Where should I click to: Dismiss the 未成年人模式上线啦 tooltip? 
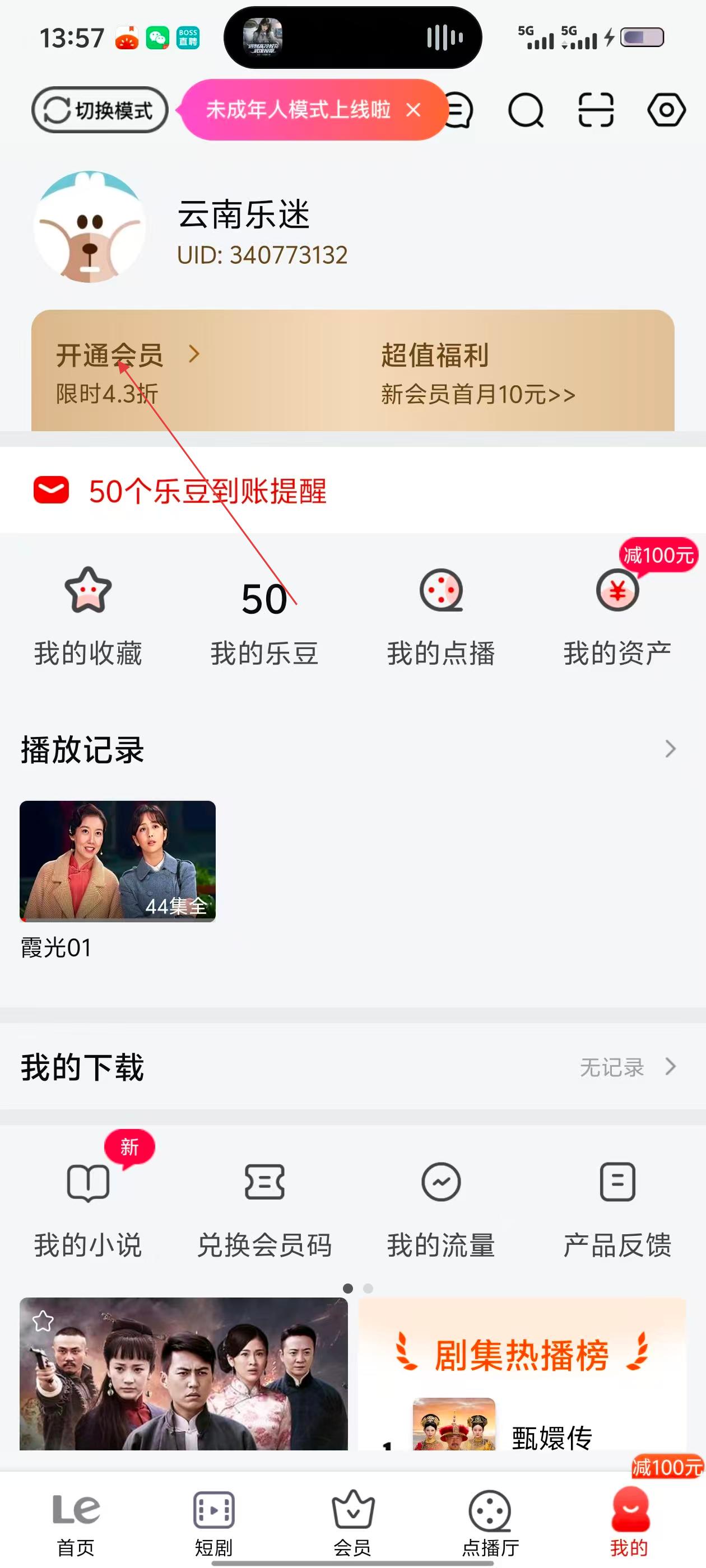pos(414,110)
